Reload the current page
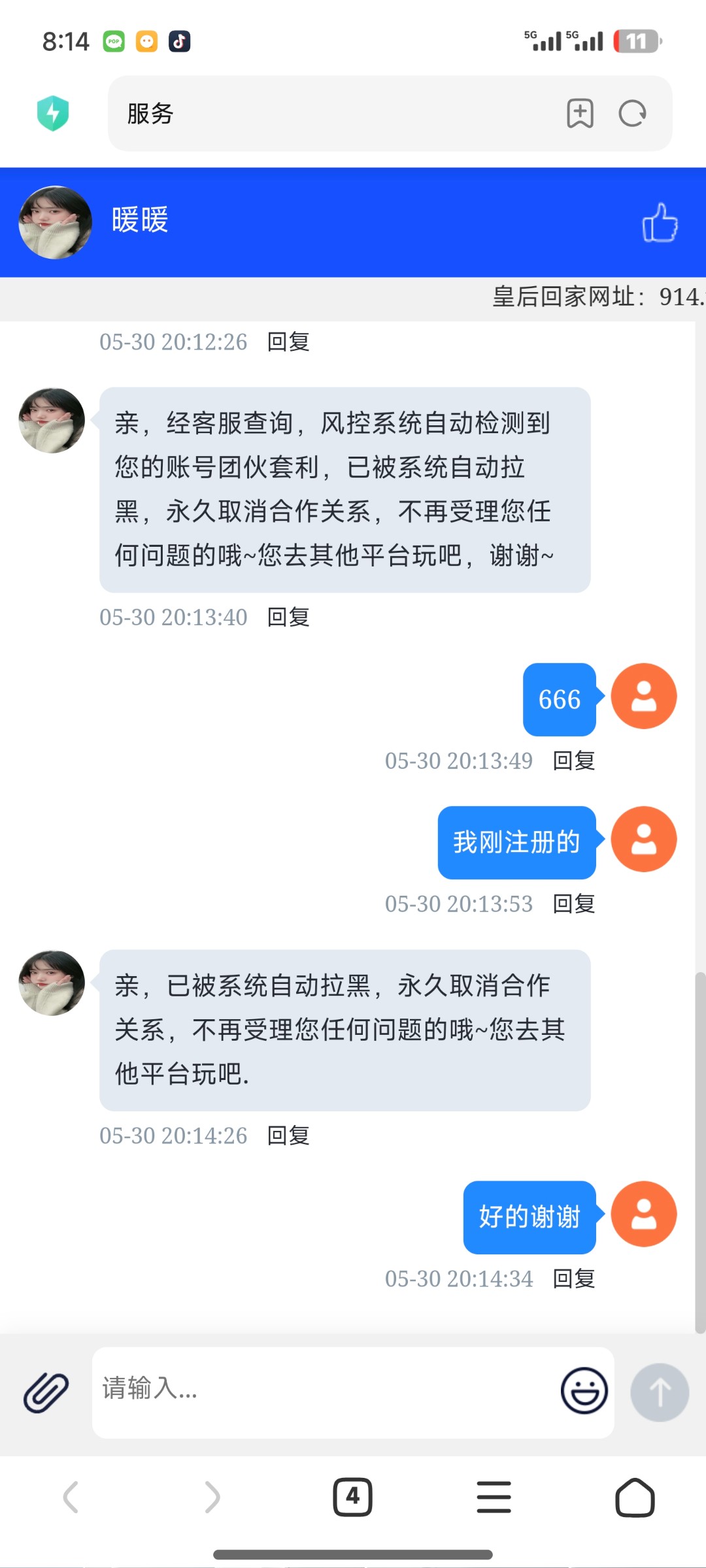 click(x=632, y=114)
